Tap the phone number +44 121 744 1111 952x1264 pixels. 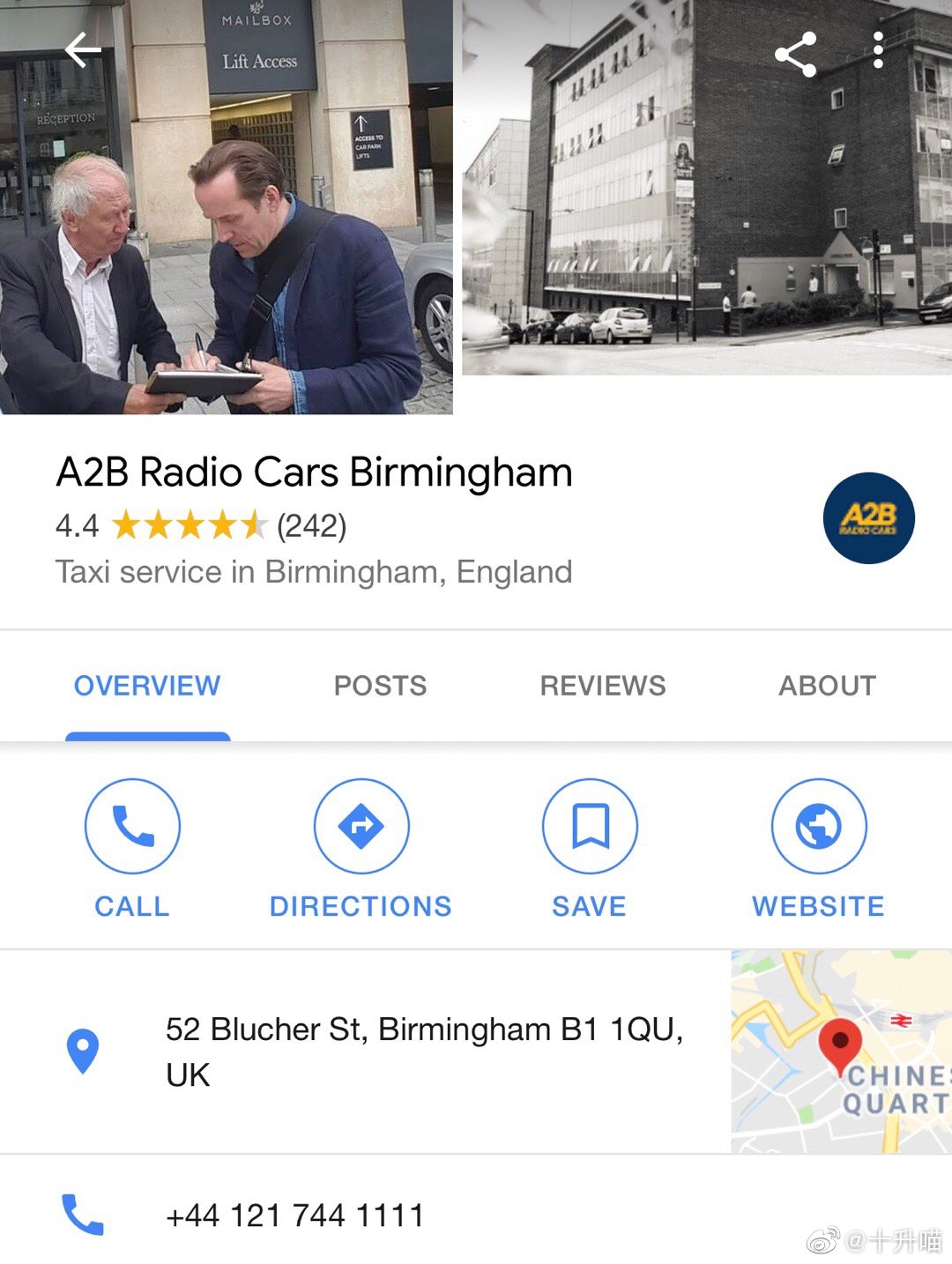coord(295,1216)
